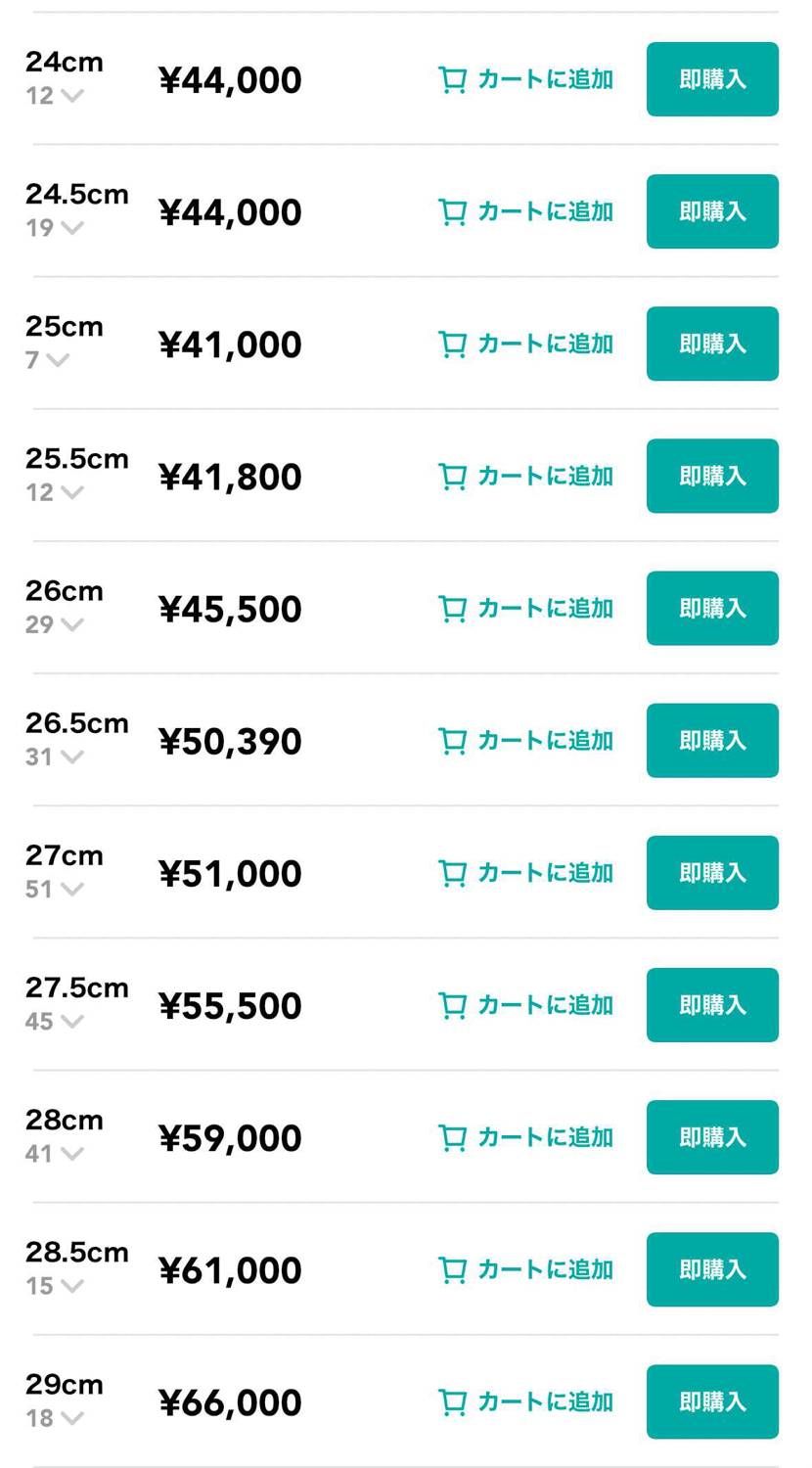
Task: Click the cart icon for size 27.5cm
Action: tap(451, 1005)
